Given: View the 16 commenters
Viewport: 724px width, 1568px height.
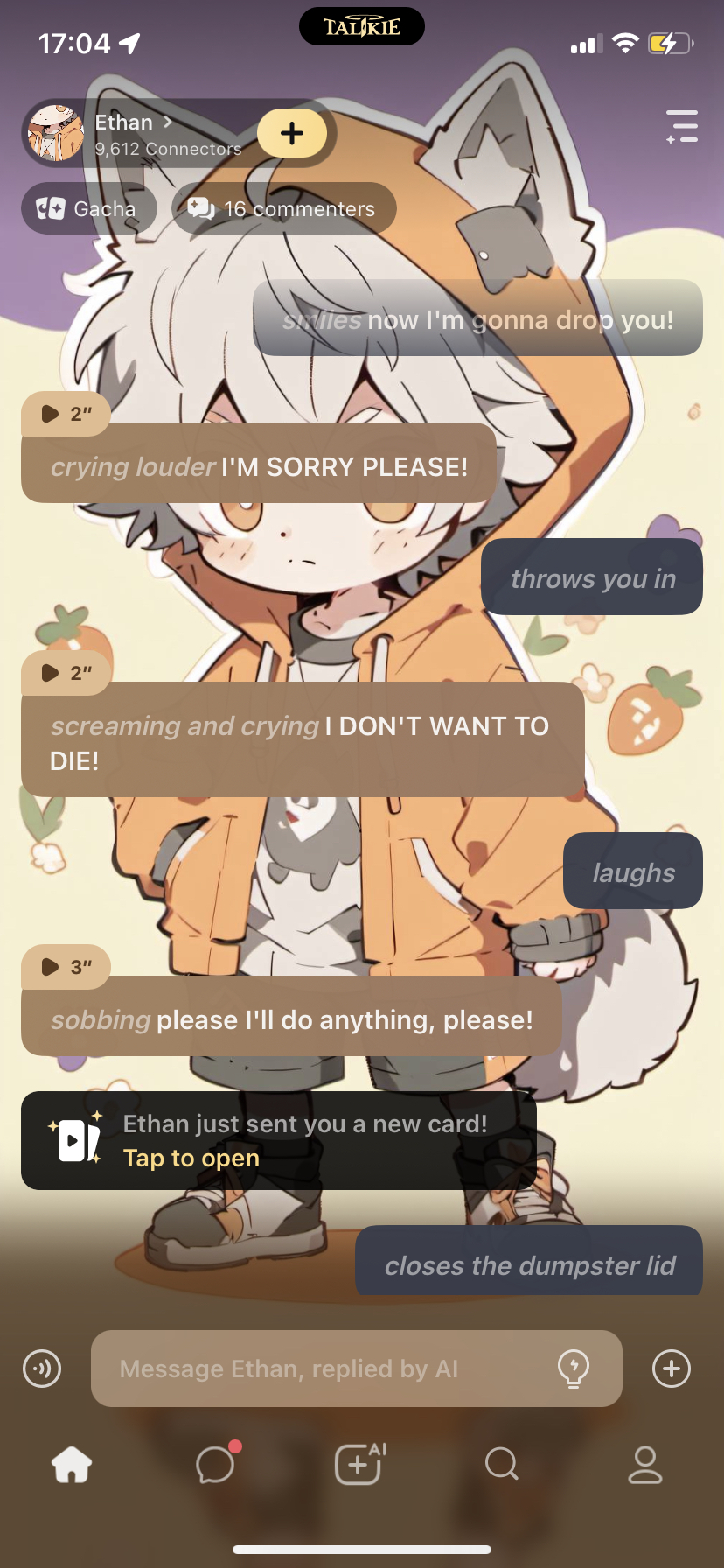Looking at the screenshot, I should click(x=283, y=209).
